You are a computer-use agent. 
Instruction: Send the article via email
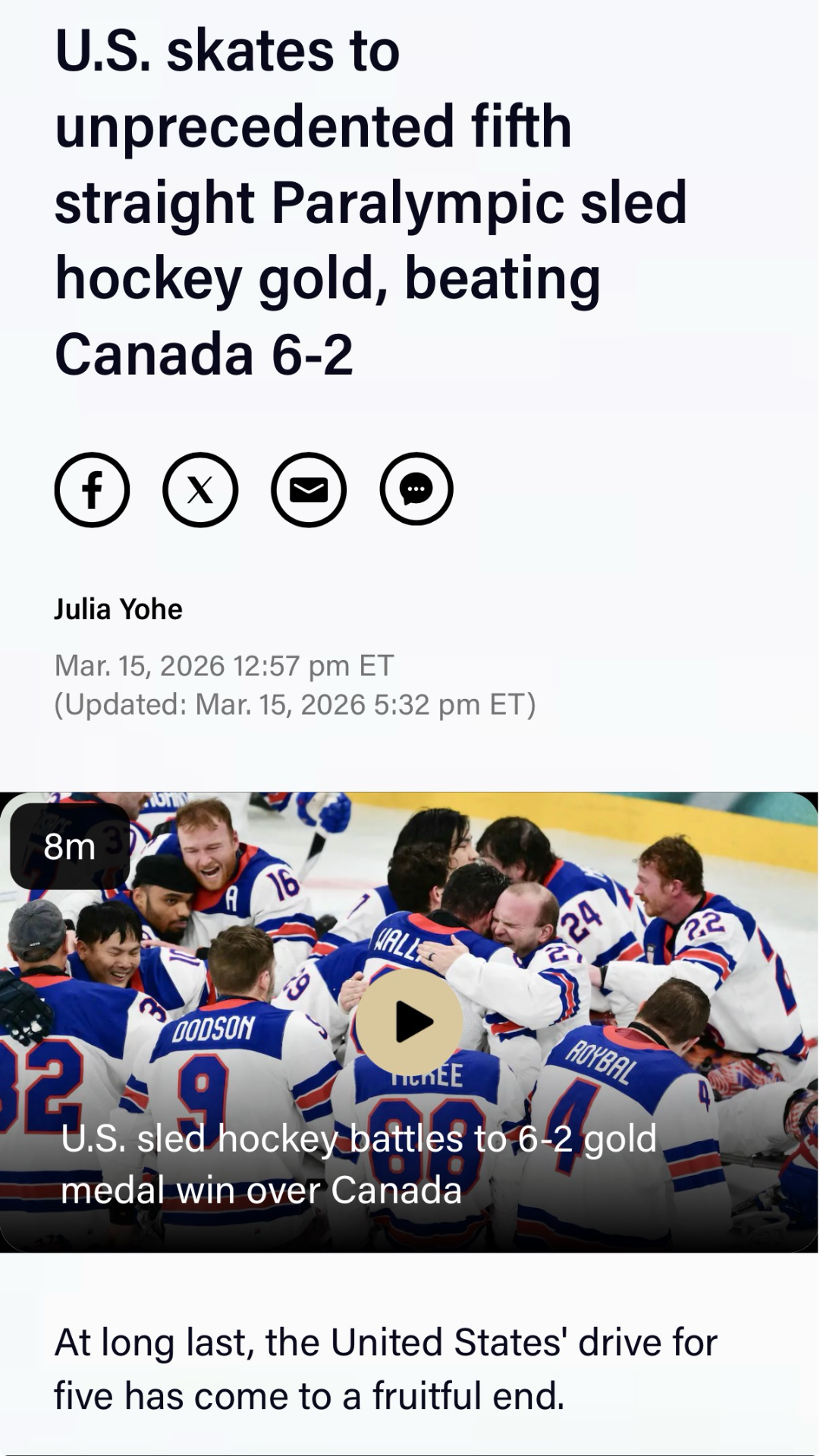coord(309,490)
